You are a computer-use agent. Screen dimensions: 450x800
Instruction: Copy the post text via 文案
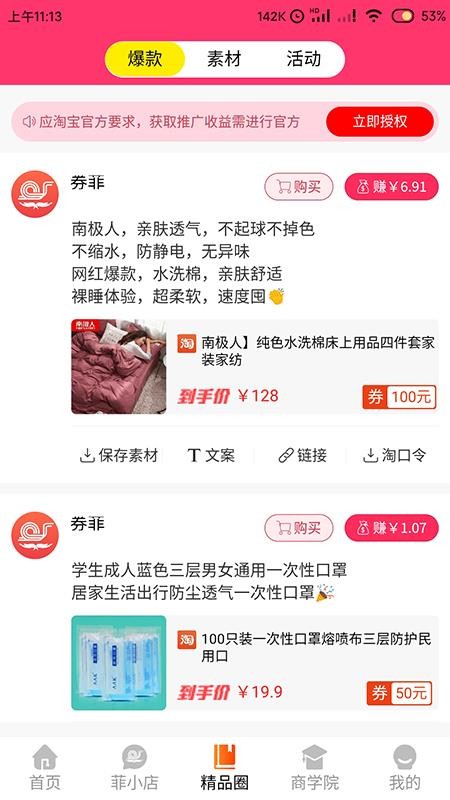coord(211,455)
